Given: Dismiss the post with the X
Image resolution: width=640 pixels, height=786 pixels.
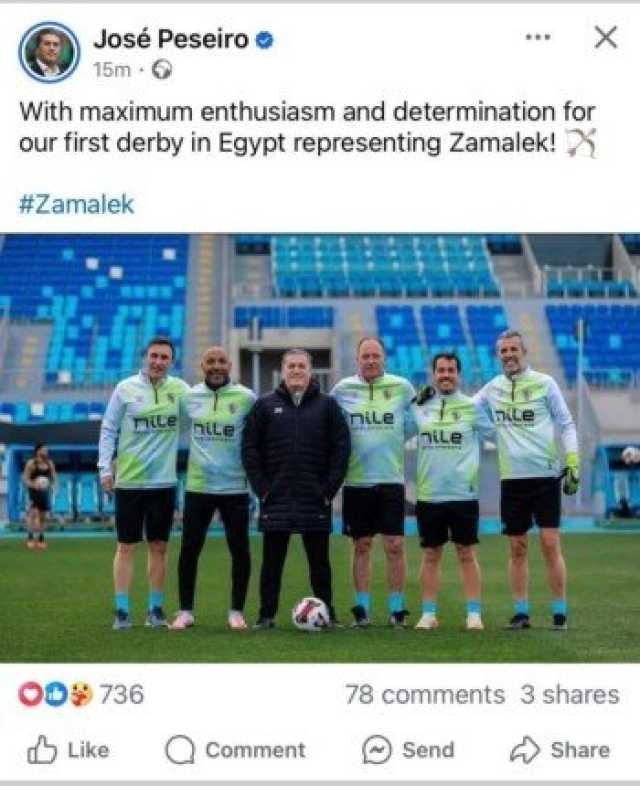Looking at the screenshot, I should (605, 38).
